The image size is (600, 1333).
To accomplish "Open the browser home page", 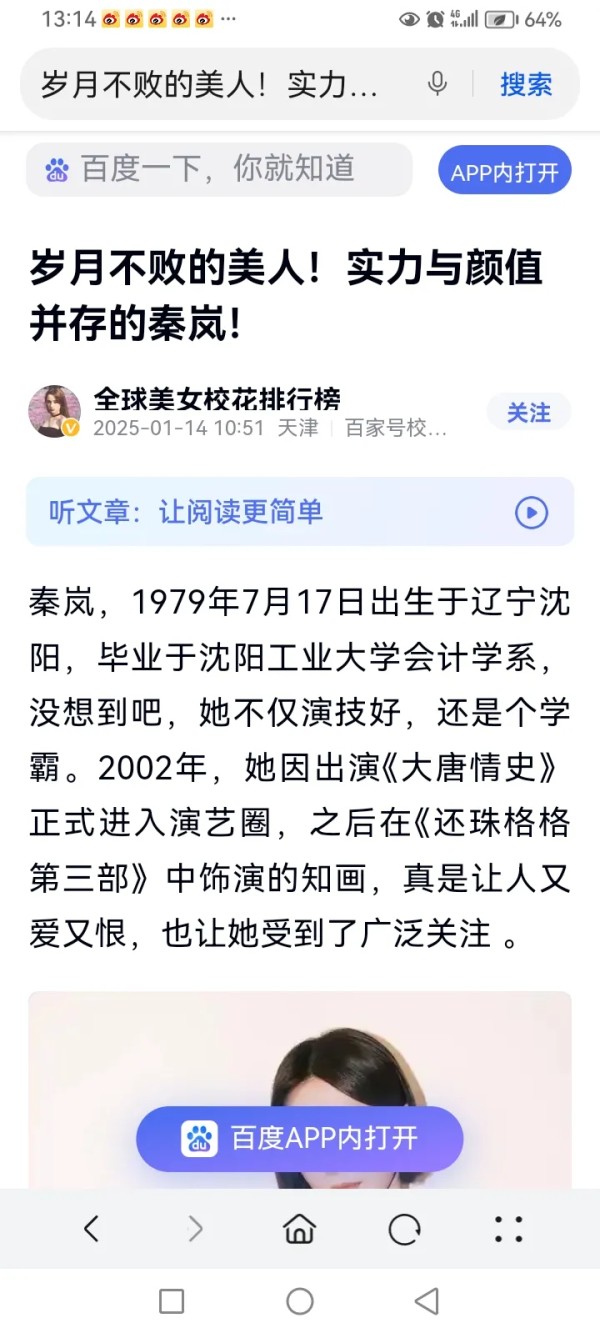I will click(300, 1229).
